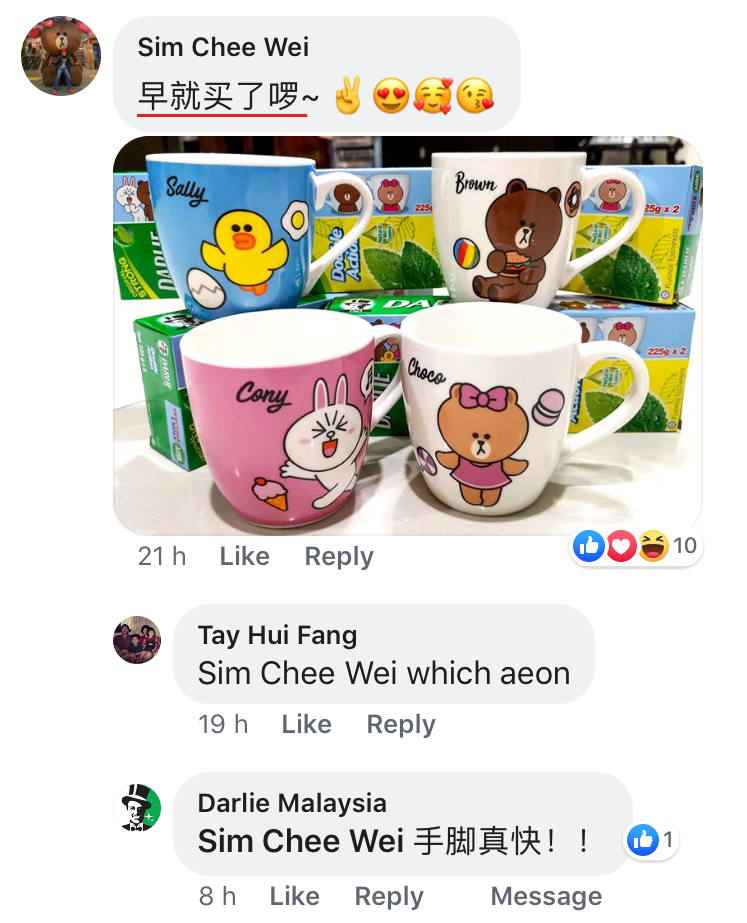This screenshot has height=923, width=747.
Task: Like Sim Chee Wei's comment
Action: 244,557
